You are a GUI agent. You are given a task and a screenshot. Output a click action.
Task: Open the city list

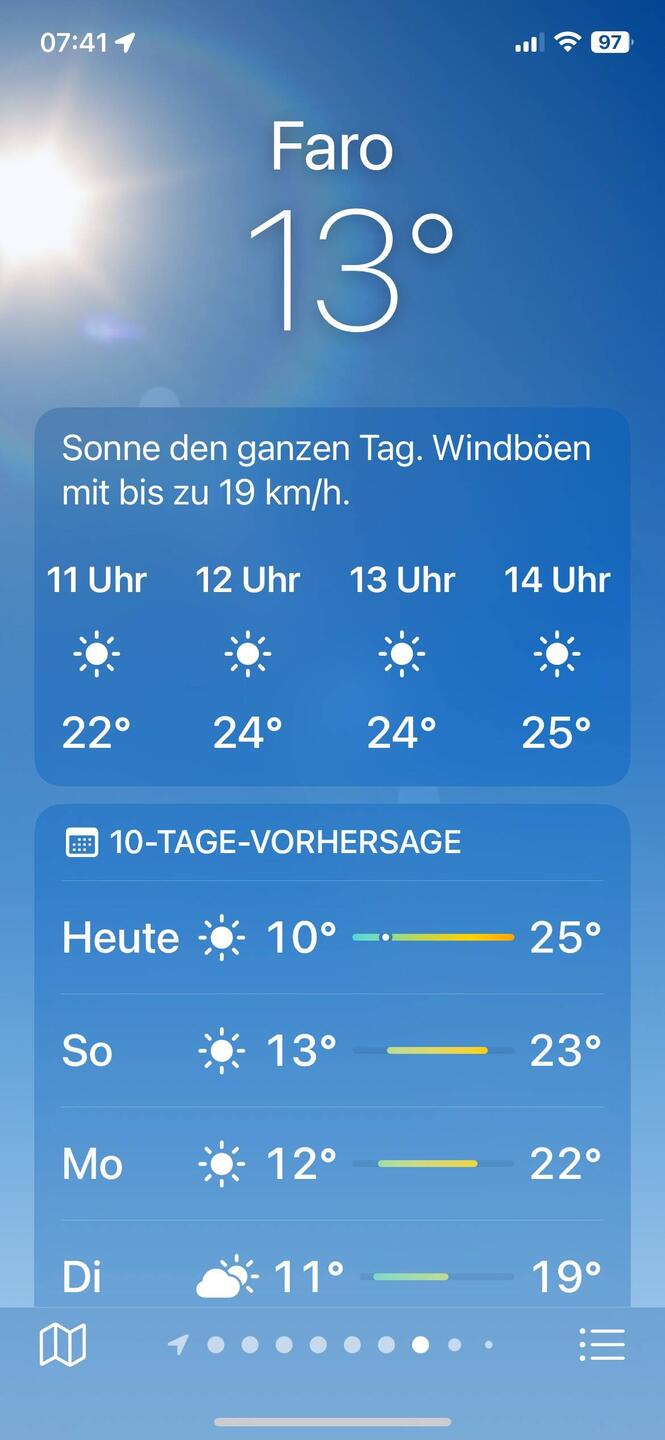tap(602, 1345)
